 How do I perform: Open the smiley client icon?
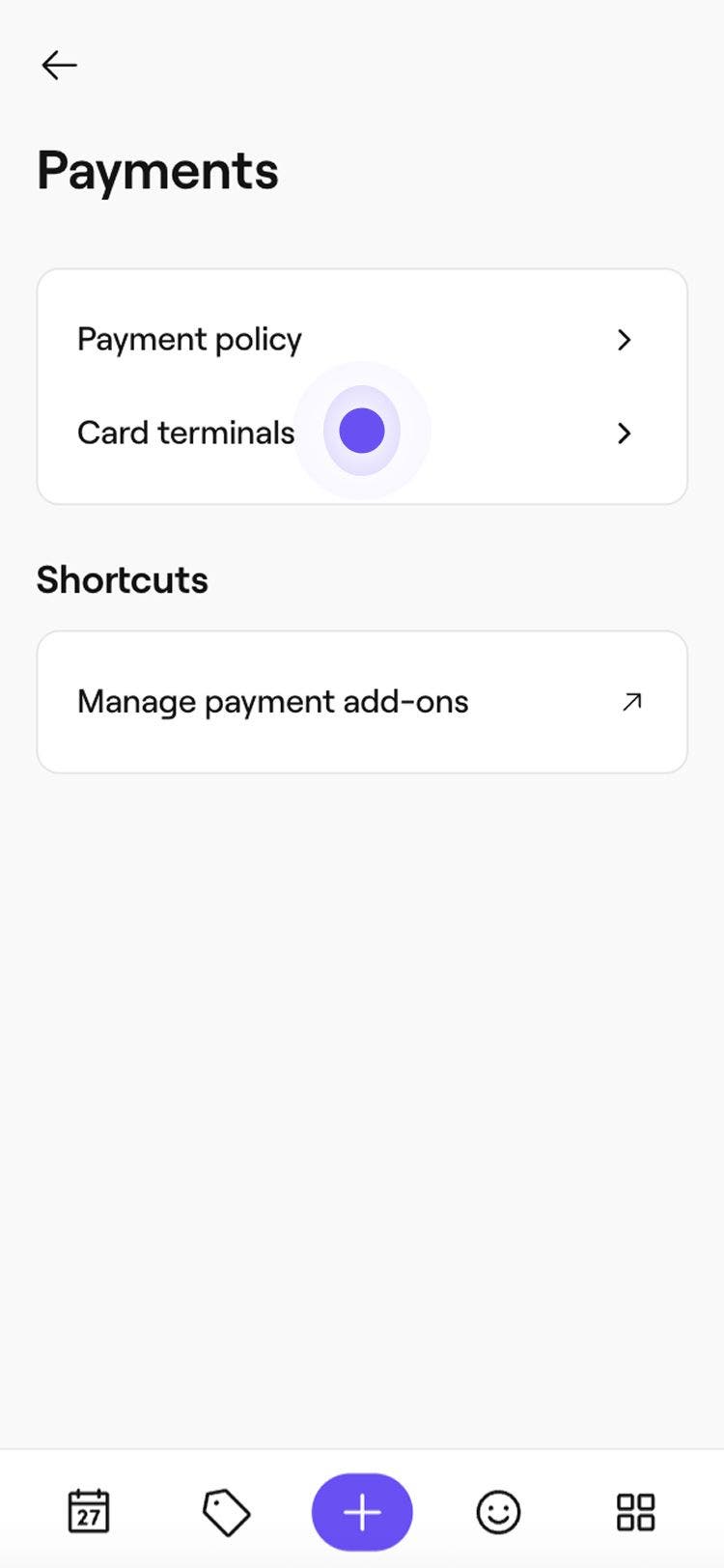pos(498,1513)
